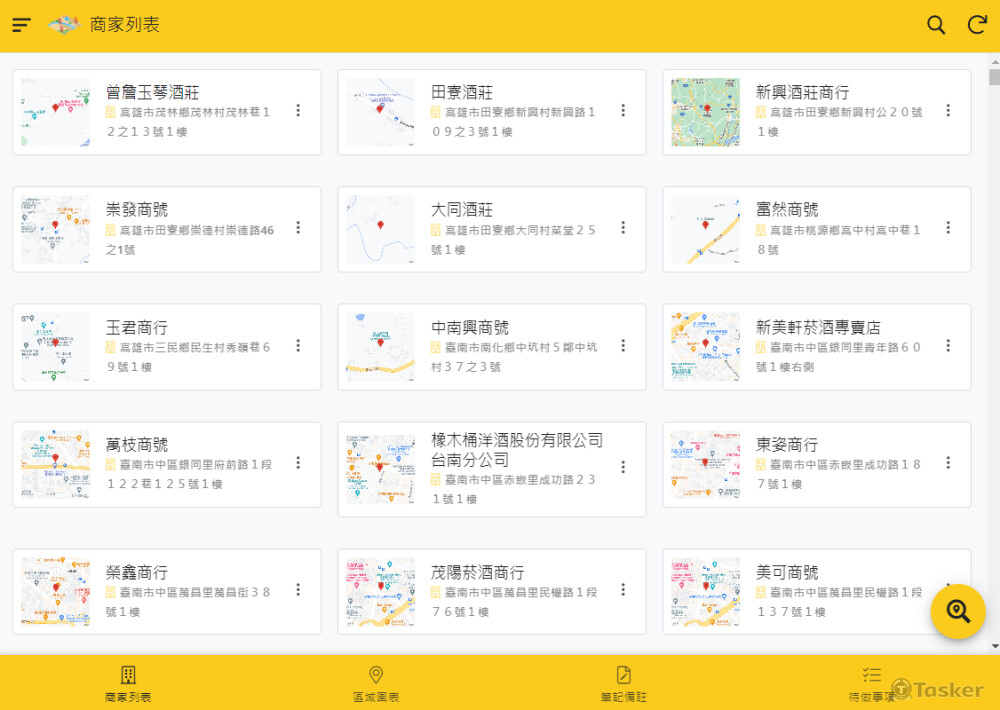Refresh the merchant list
Image resolution: width=1000 pixels, height=710 pixels.
point(977,25)
